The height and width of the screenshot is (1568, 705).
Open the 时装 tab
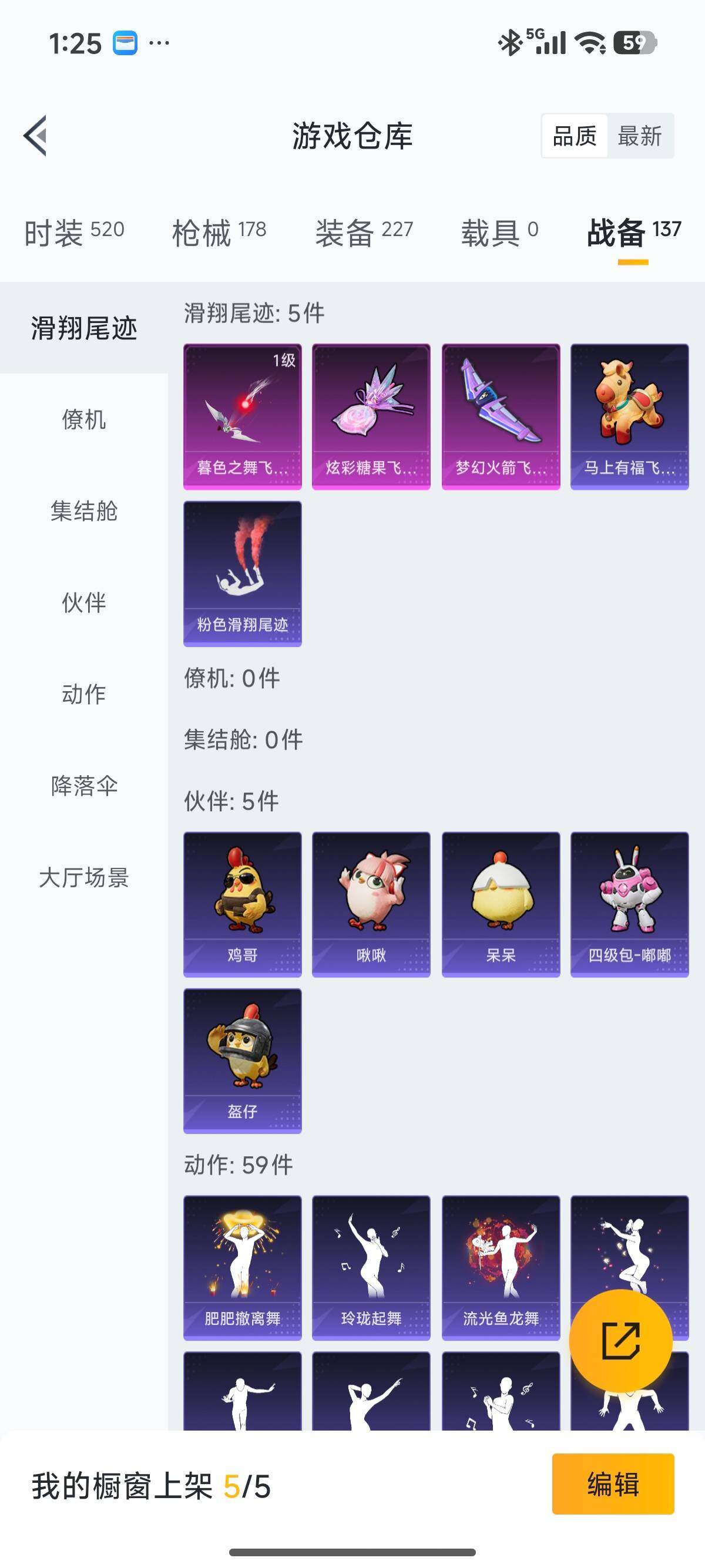73,231
